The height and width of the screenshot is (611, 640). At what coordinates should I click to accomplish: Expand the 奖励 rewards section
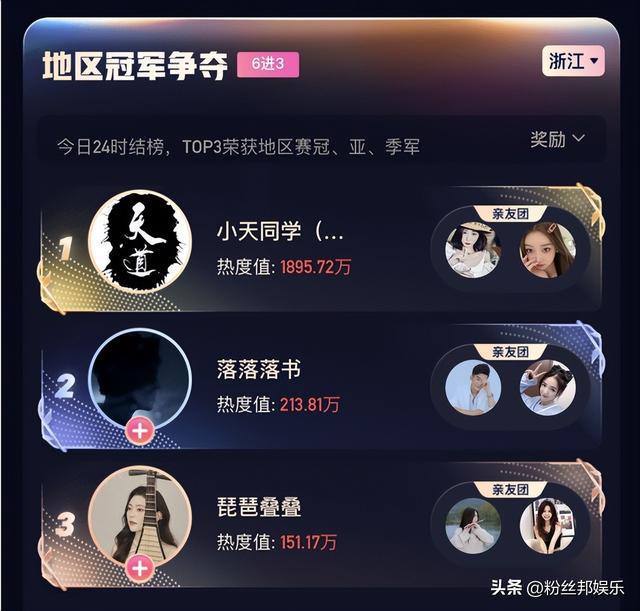(557, 139)
